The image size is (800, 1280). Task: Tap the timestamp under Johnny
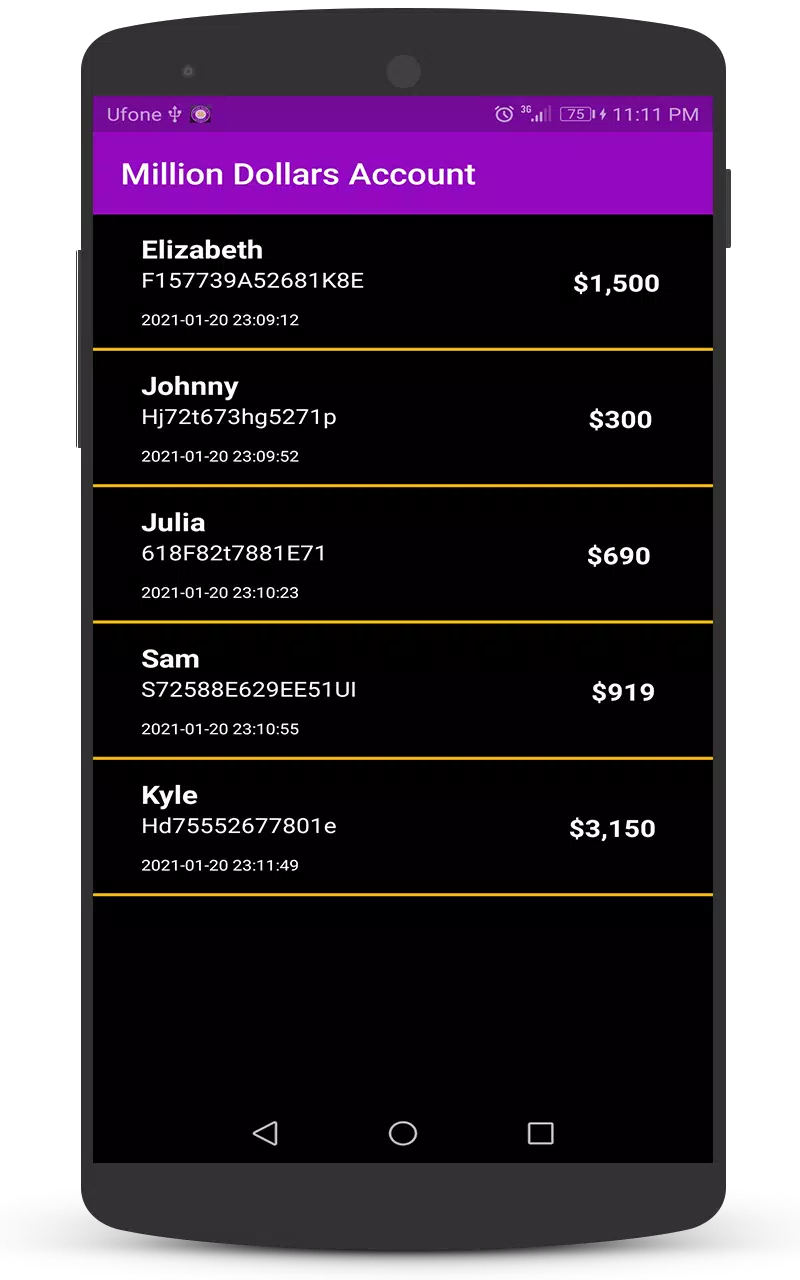[220, 456]
